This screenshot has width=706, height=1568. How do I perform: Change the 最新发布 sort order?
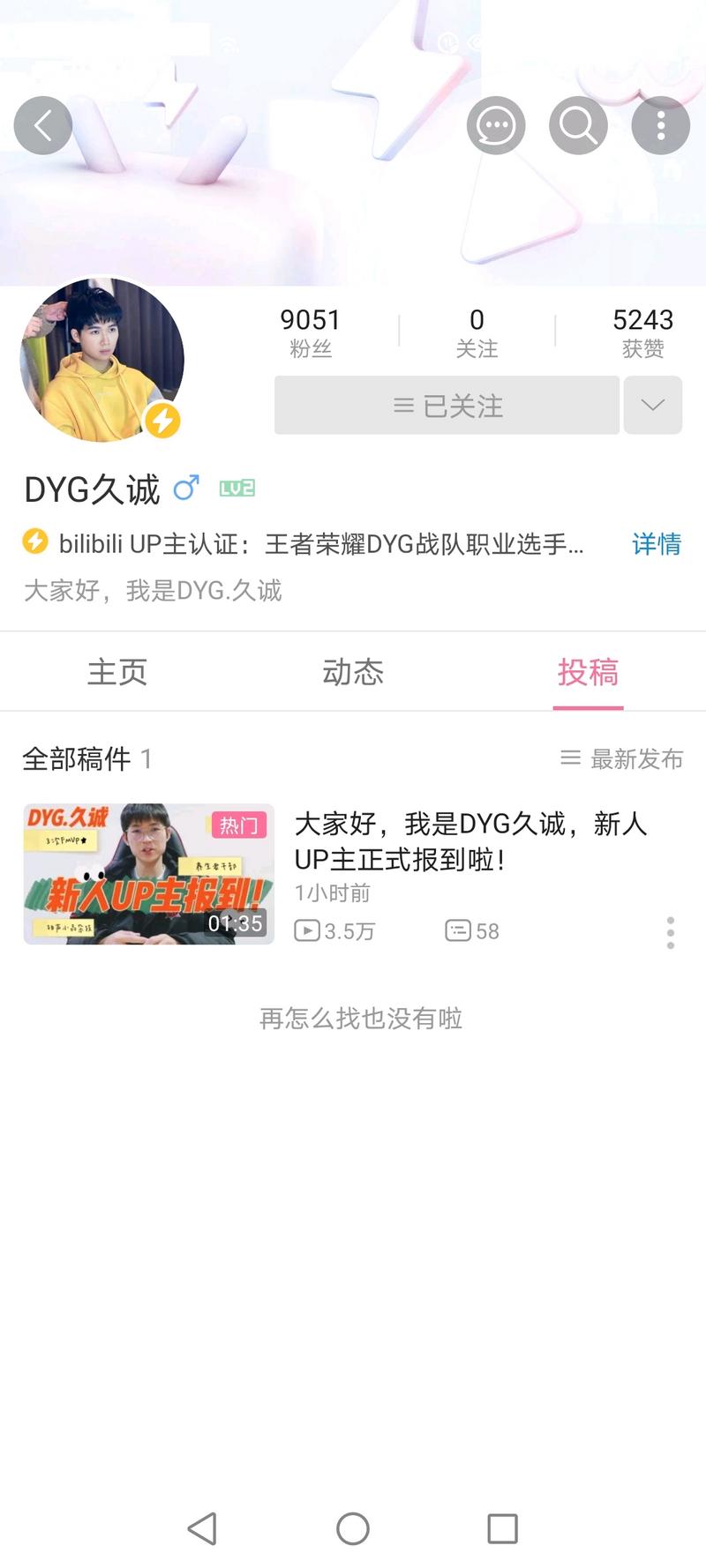(x=622, y=758)
